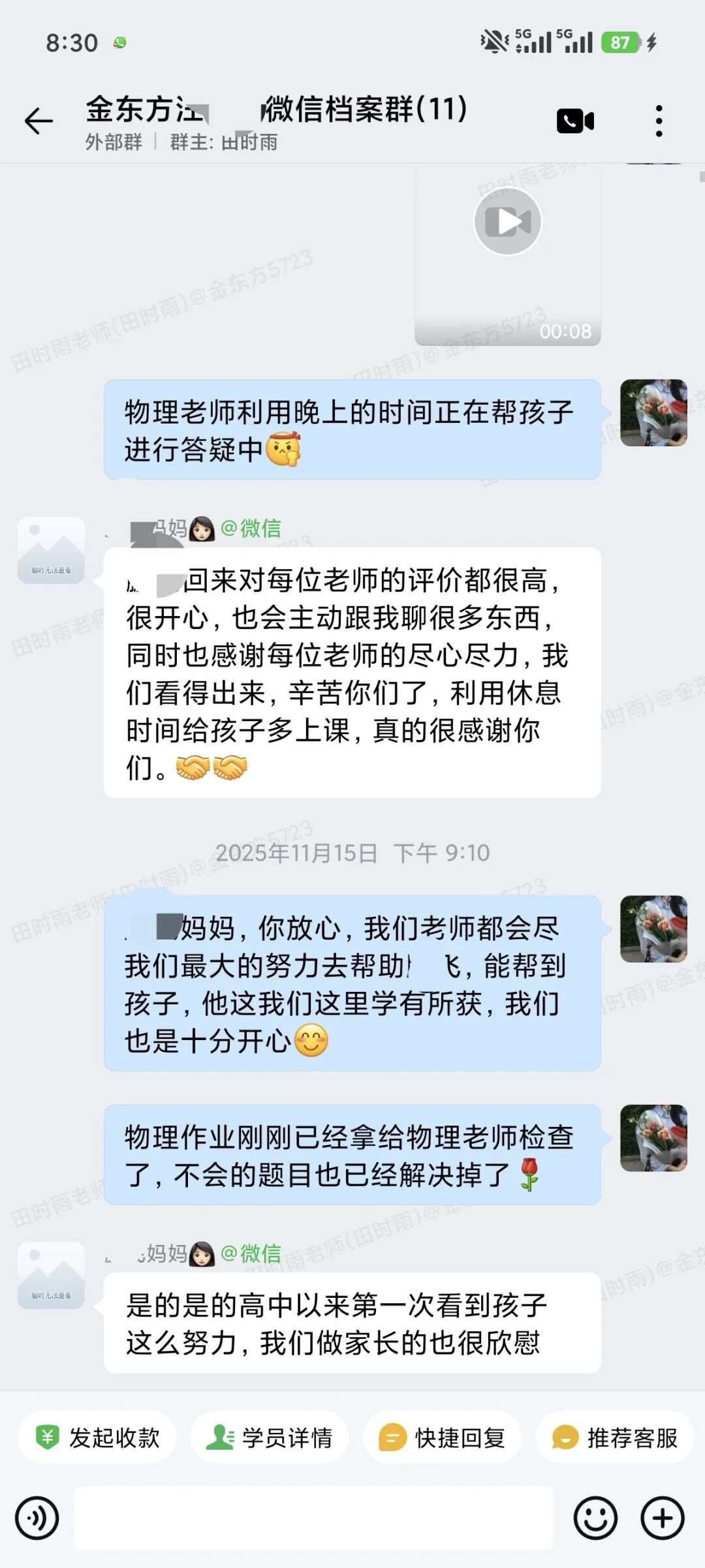Switch to voice message input
Image resolution: width=705 pixels, height=1568 pixels.
(37, 1518)
